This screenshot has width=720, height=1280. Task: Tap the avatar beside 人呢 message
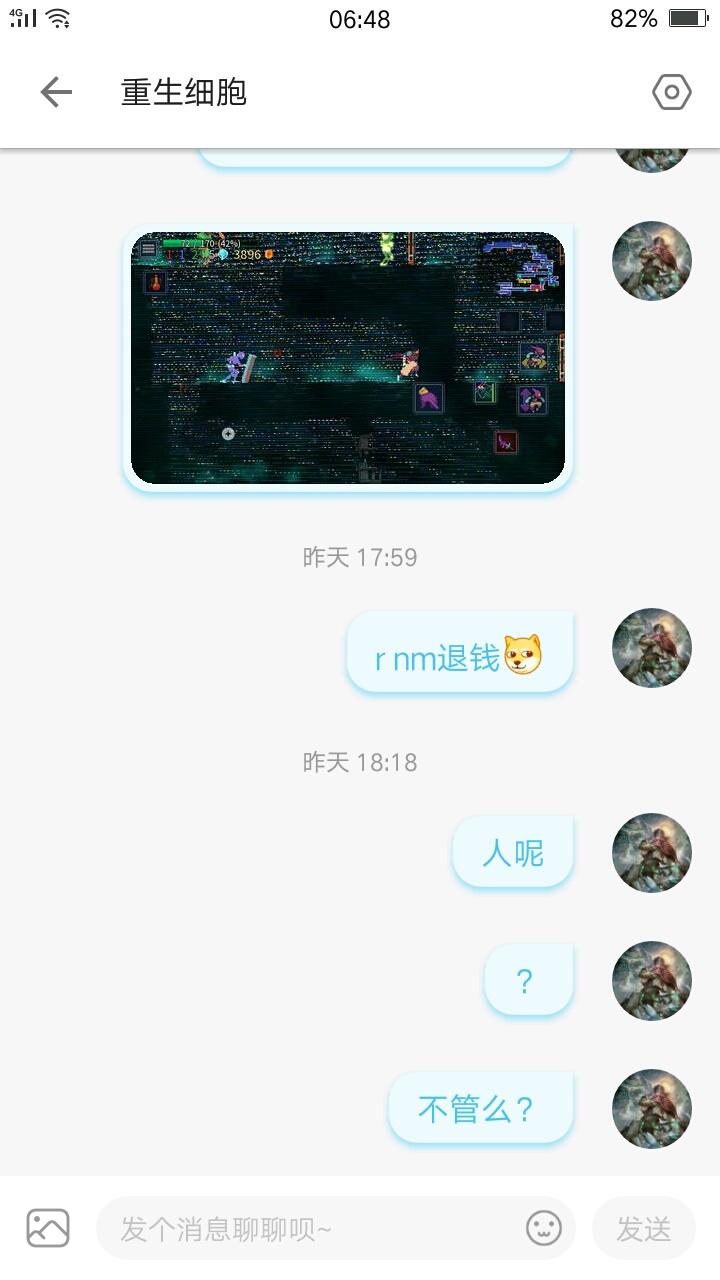click(x=652, y=853)
